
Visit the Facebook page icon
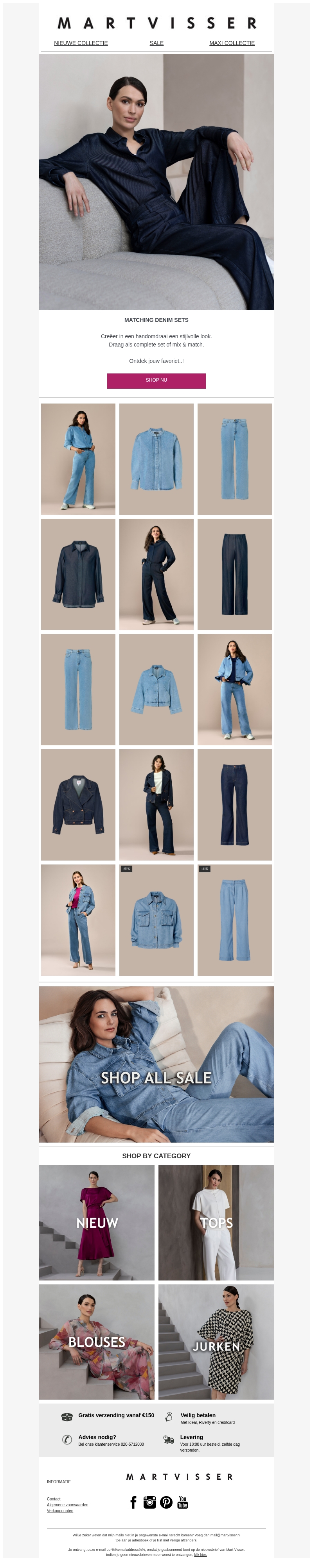click(x=134, y=1503)
